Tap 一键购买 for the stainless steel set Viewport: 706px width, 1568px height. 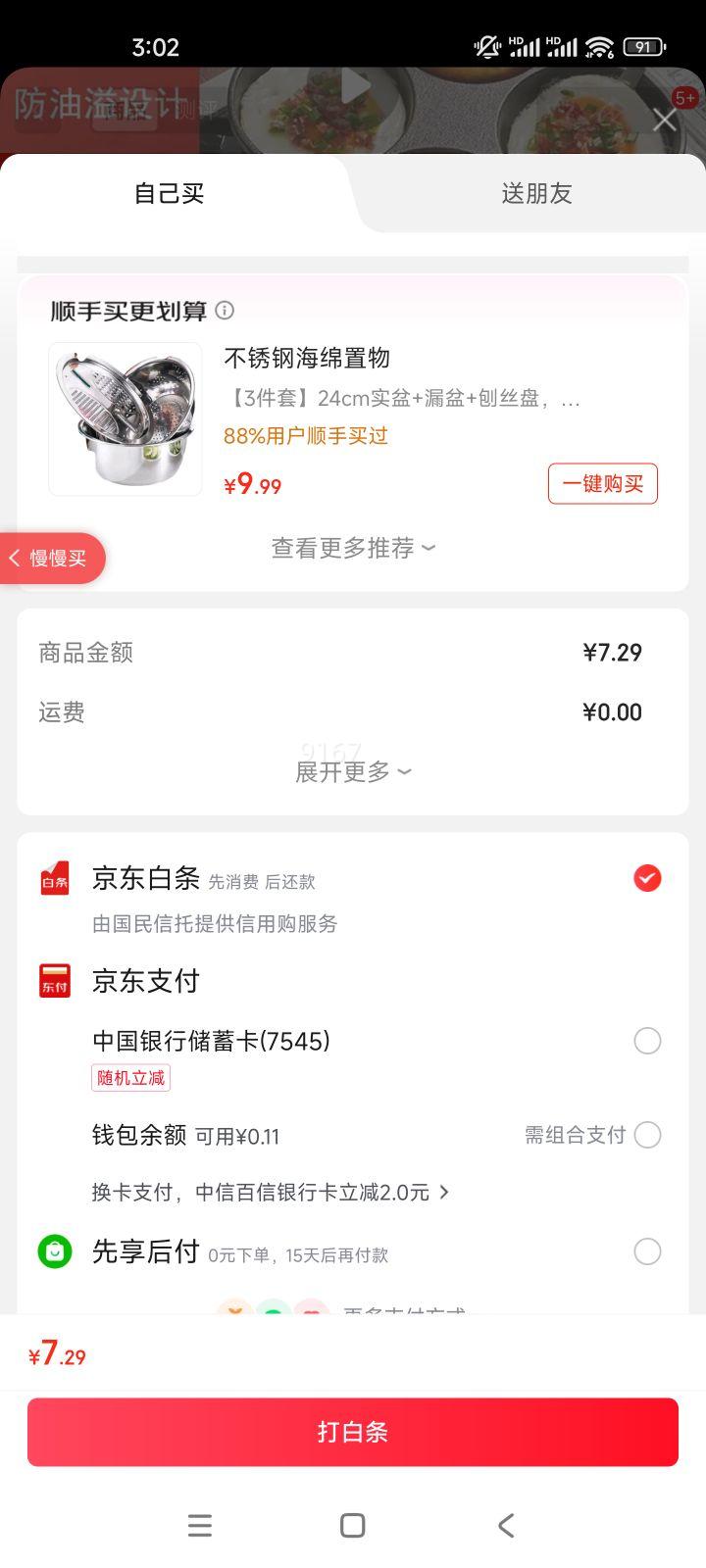602,484
